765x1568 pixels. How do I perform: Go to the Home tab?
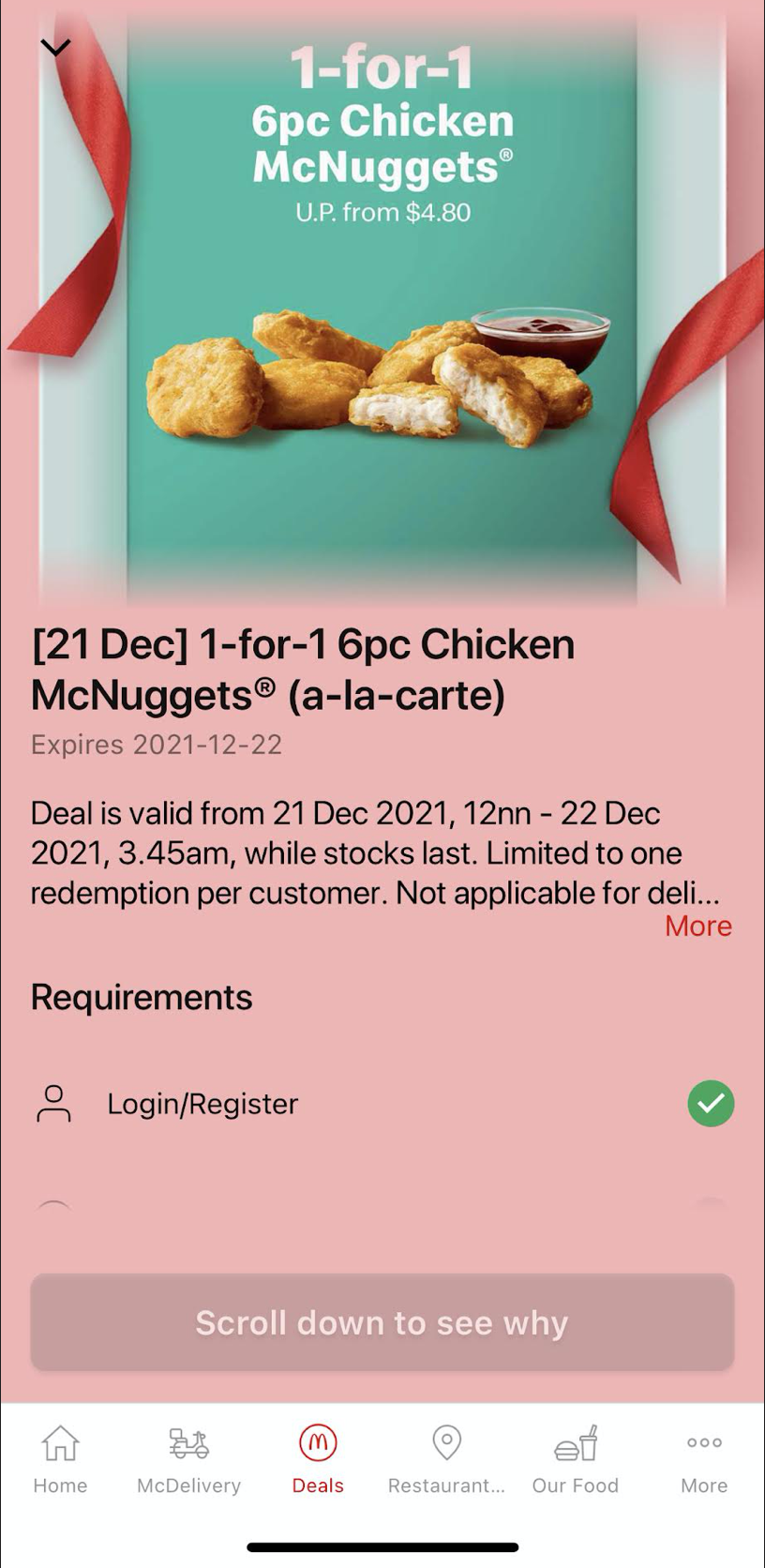tap(60, 1458)
